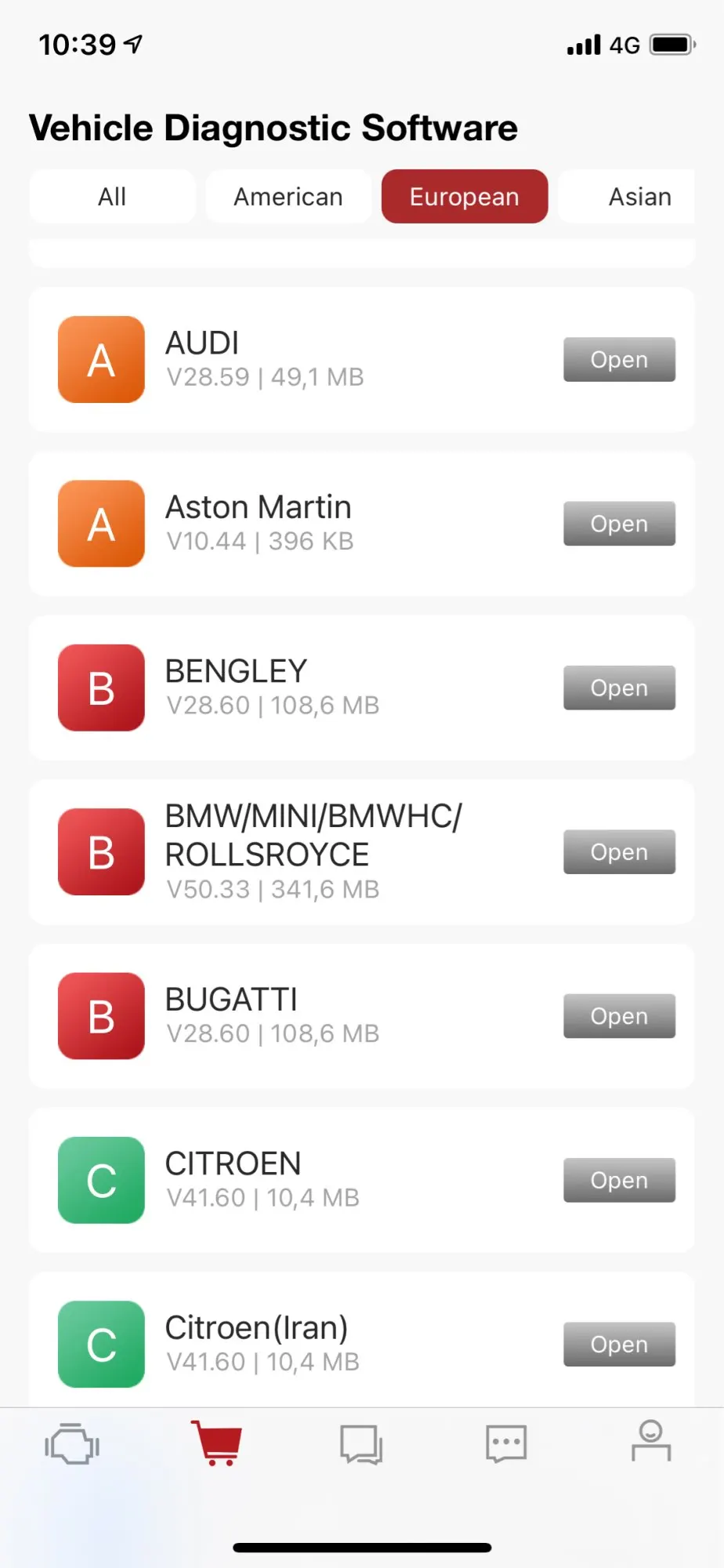Screen dimensions: 724x1568
Task: Open the chat bubbles tab
Action: point(361,1444)
